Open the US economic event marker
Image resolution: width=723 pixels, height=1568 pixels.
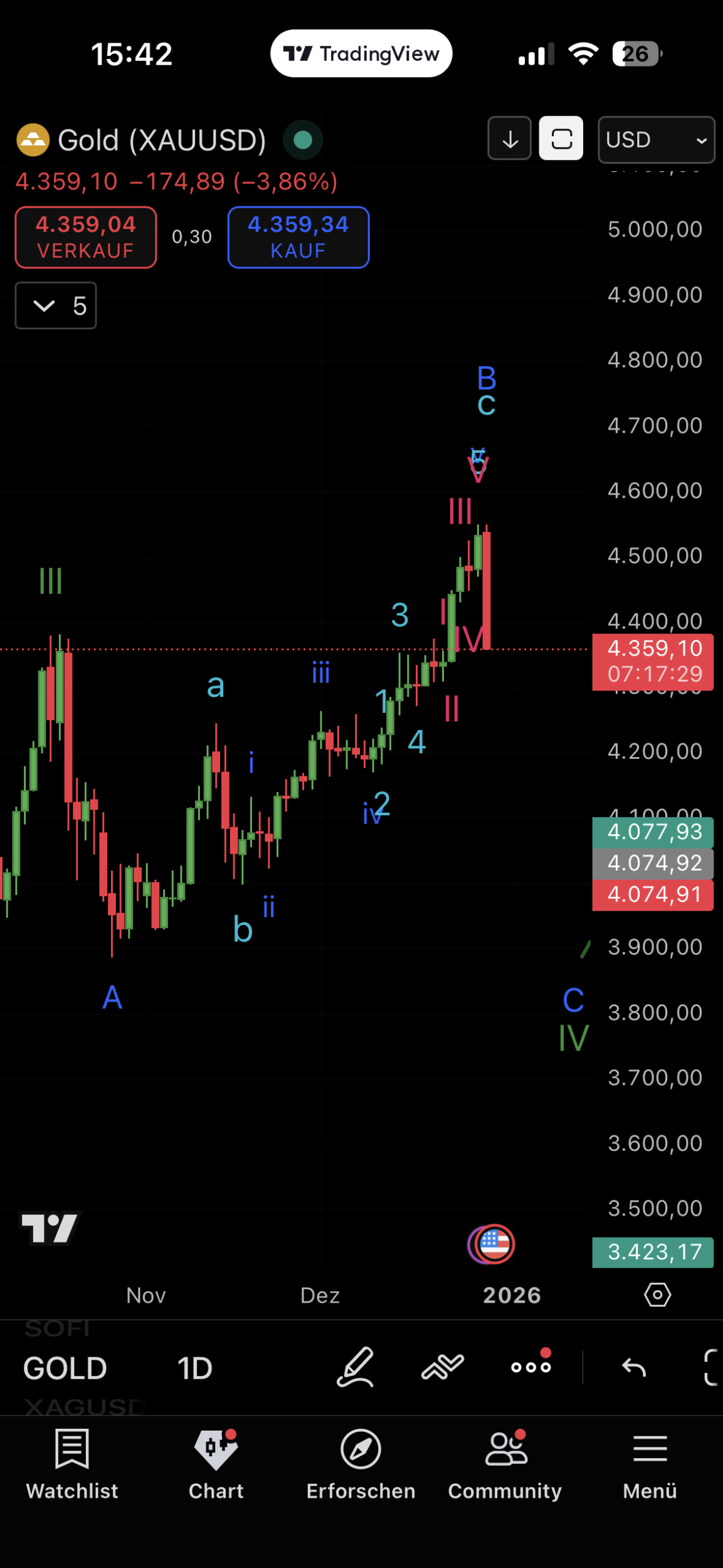(x=493, y=1244)
